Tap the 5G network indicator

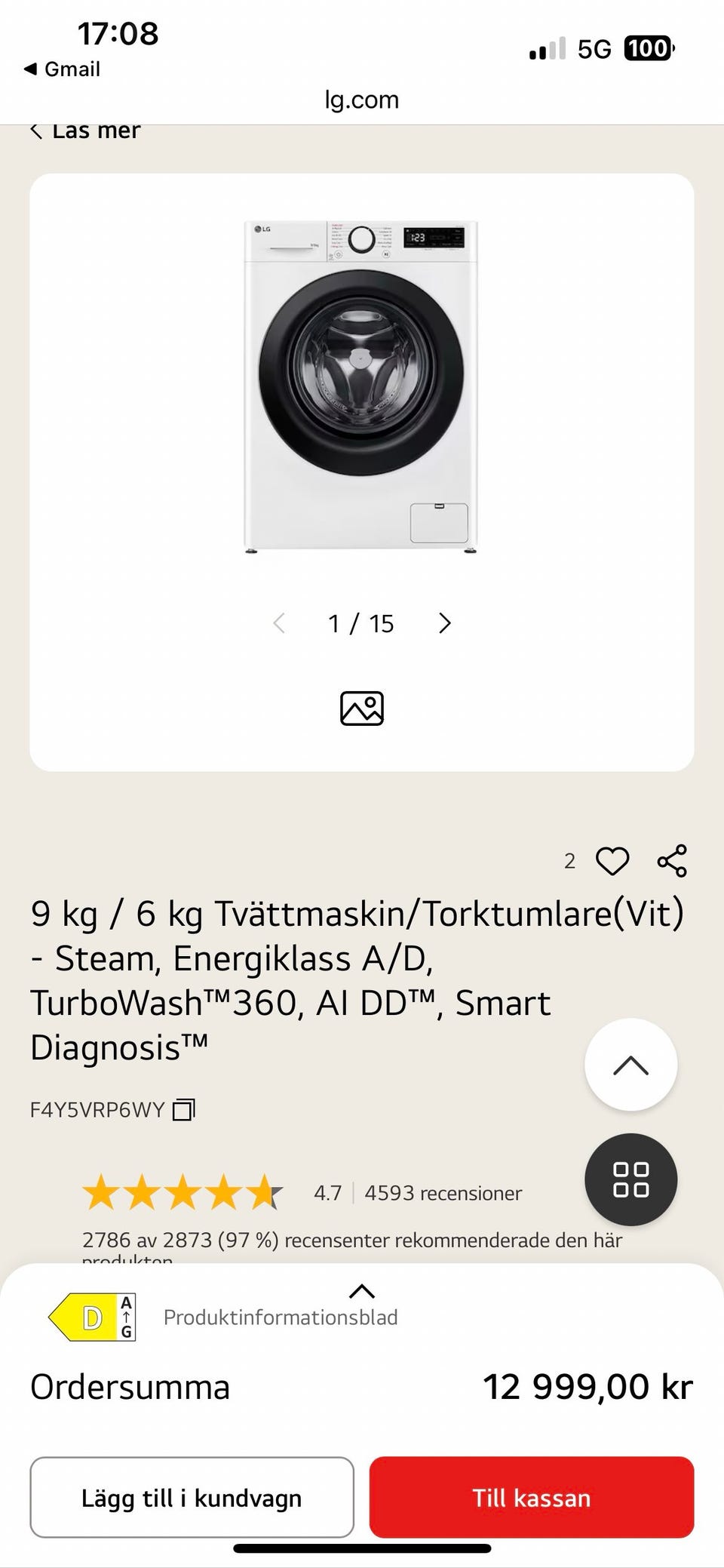[596, 48]
